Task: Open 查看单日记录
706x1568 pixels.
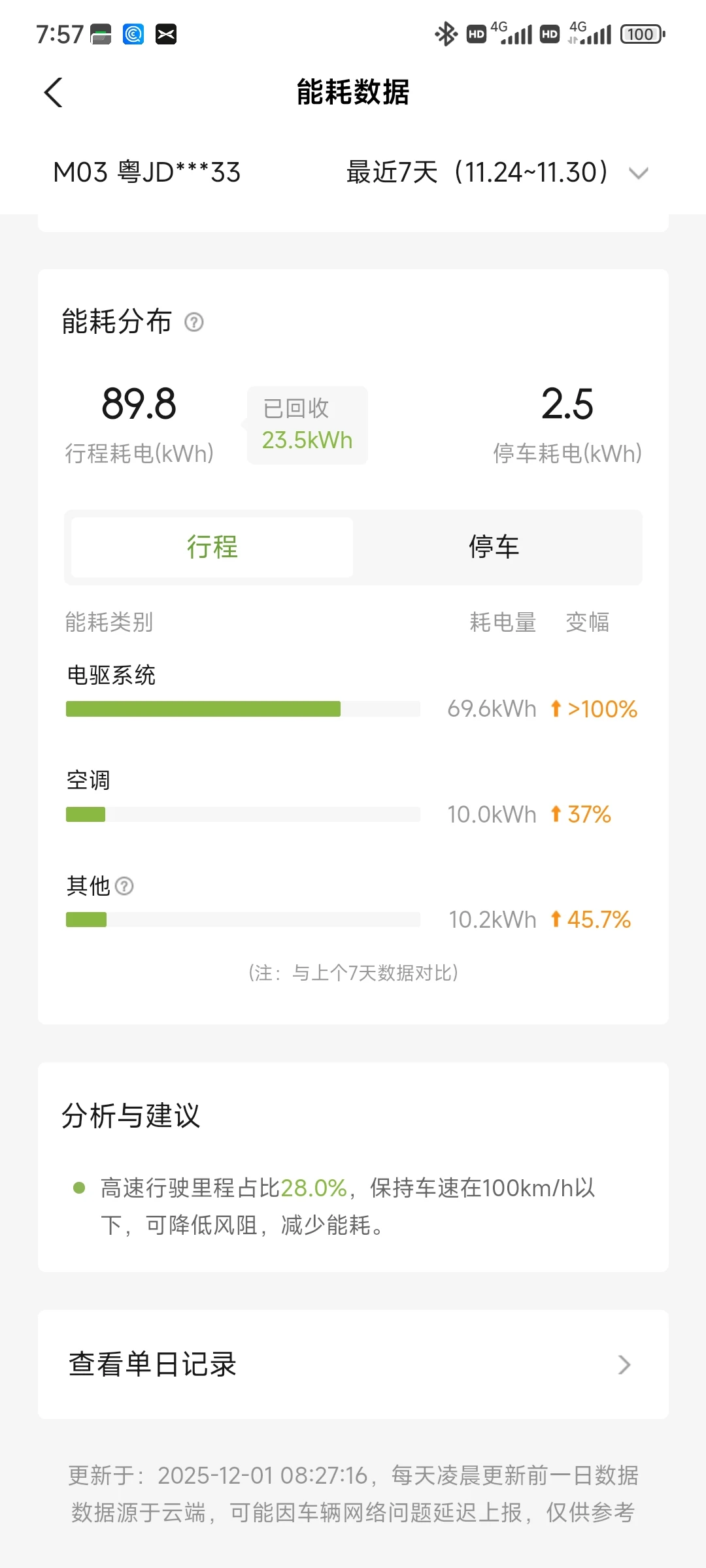Action: pyautogui.click(x=353, y=1364)
